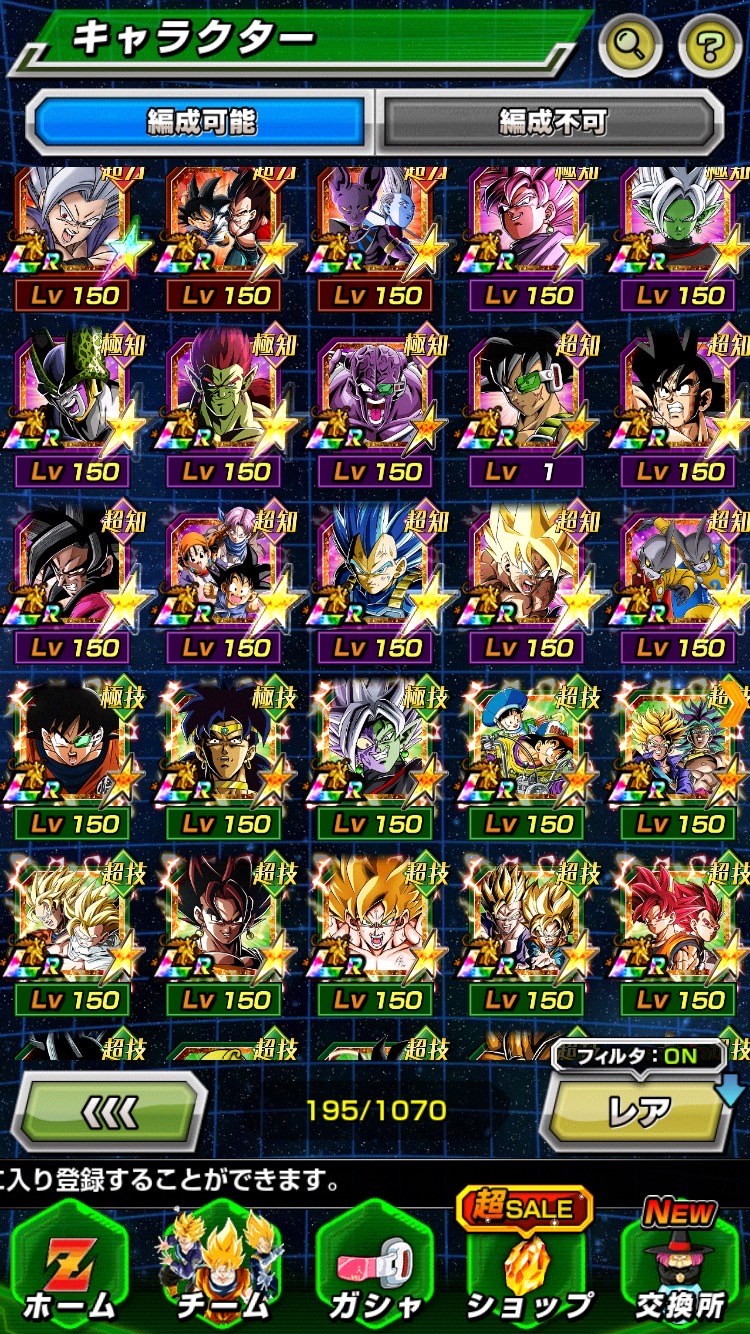Switch to the 編成可能 tab
This screenshot has height=1334, width=750.
click(x=202, y=123)
